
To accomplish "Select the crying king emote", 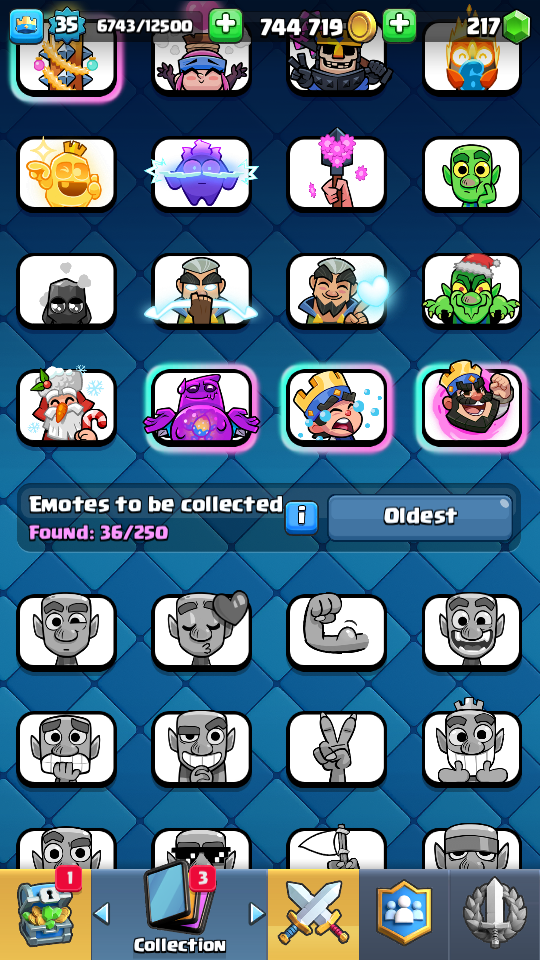I will (x=337, y=407).
